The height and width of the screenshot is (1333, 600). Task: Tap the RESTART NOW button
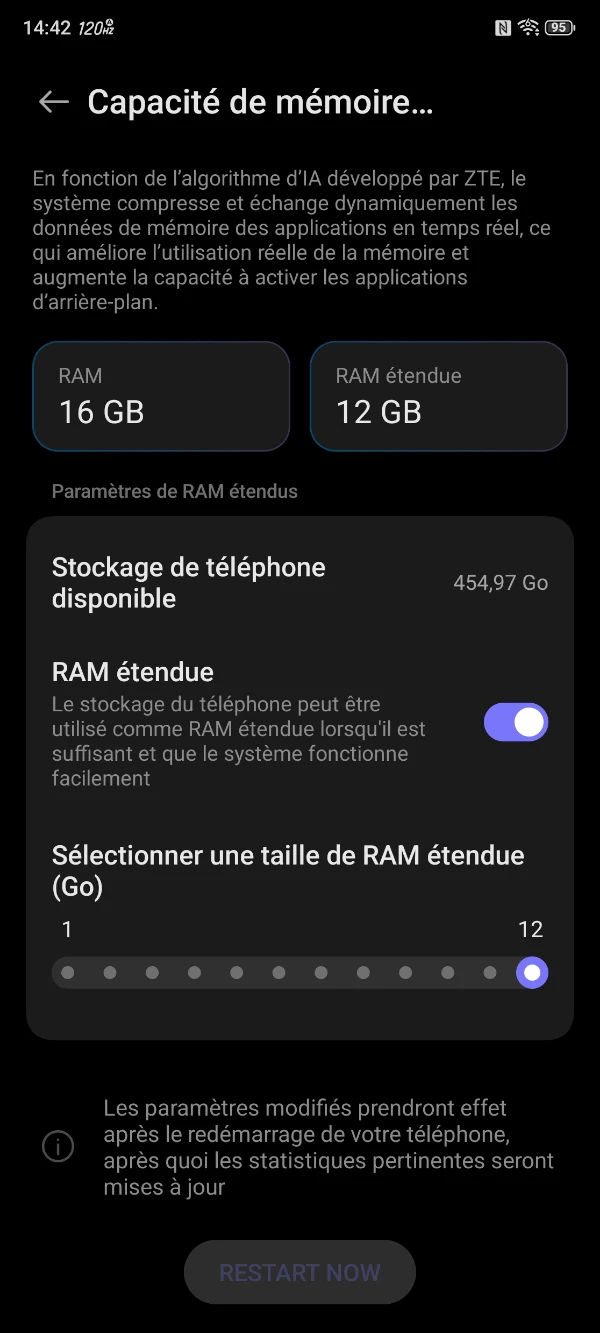coord(300,1272)
